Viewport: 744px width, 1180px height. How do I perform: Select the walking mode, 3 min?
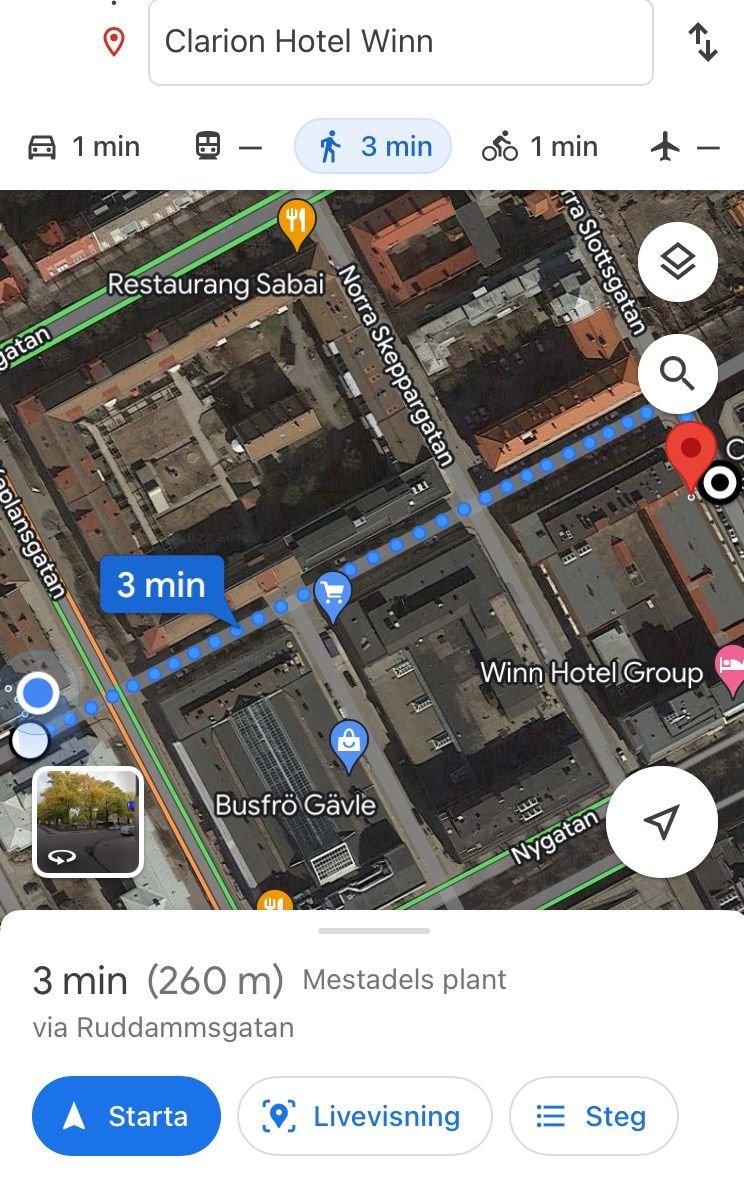[373, 147]
